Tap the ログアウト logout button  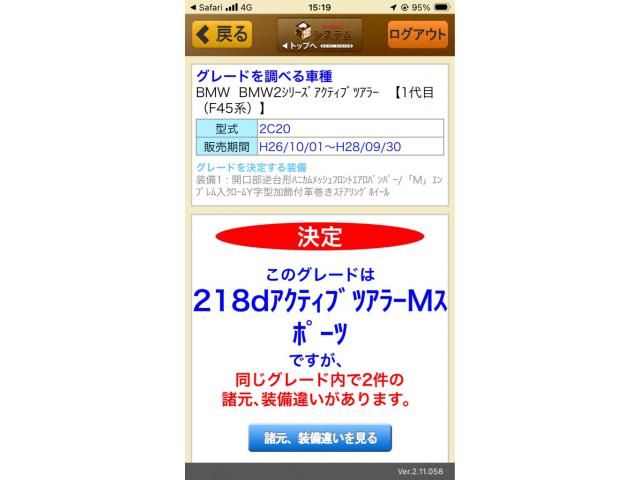pos(417,34)
